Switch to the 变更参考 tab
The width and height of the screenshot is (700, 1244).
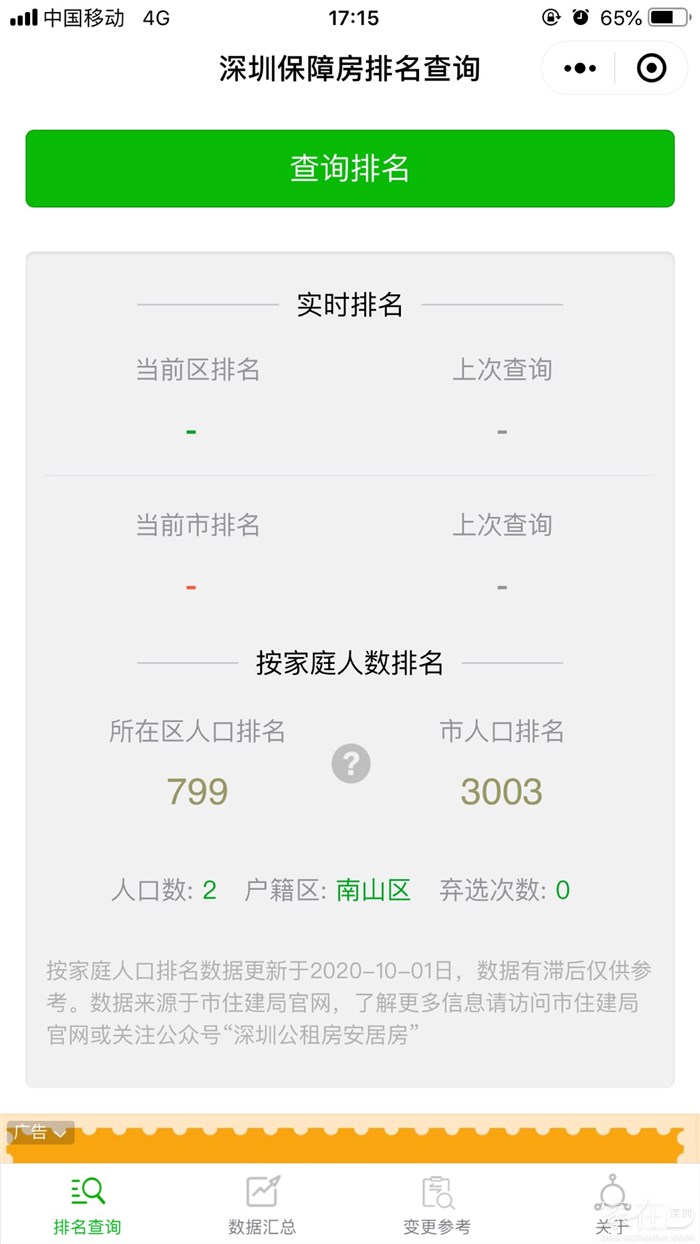(x=437, y=1204)
